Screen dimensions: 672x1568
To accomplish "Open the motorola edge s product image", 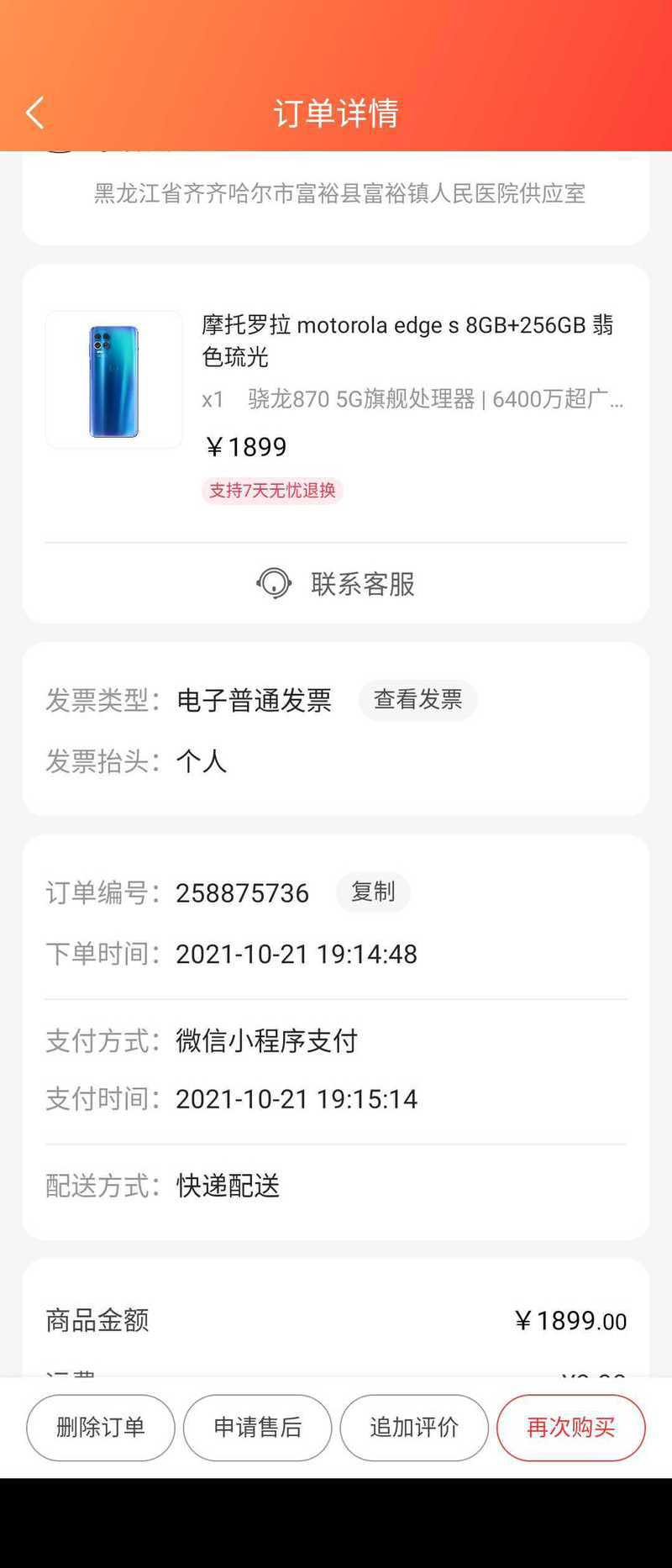I will click(x=114, y=380).
